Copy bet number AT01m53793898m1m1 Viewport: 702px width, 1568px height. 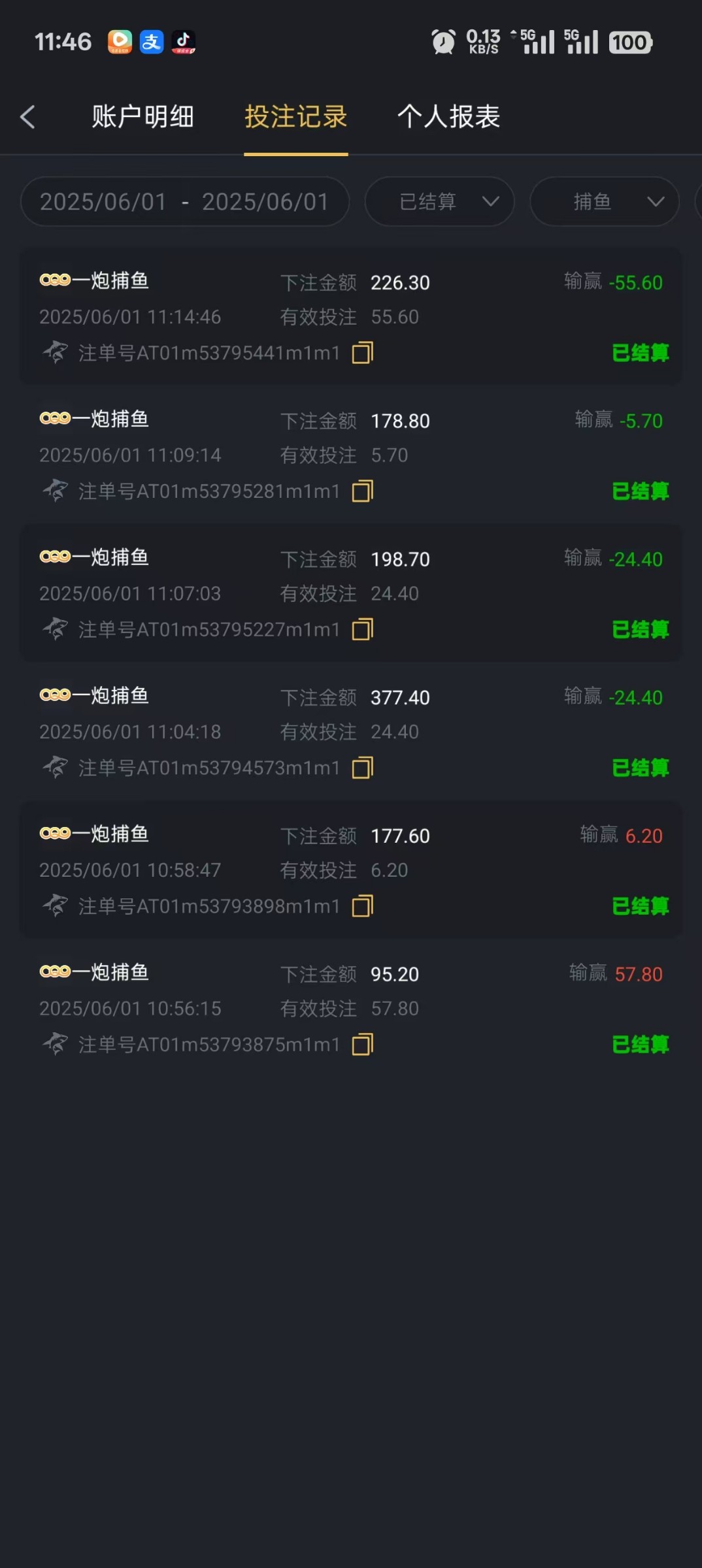coord(363,907)
